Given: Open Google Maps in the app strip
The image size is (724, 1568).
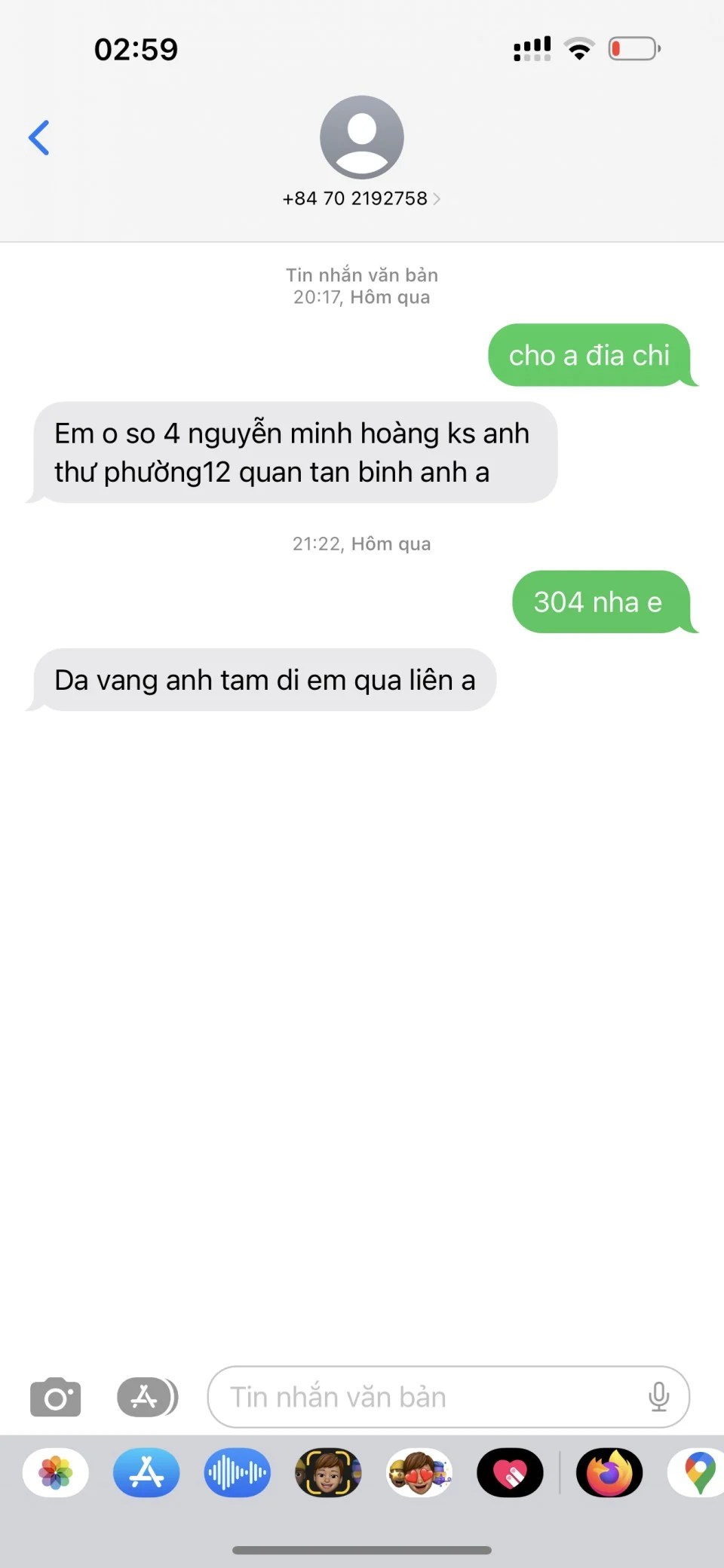Looking at the screenshot, I should point(698,1472).
